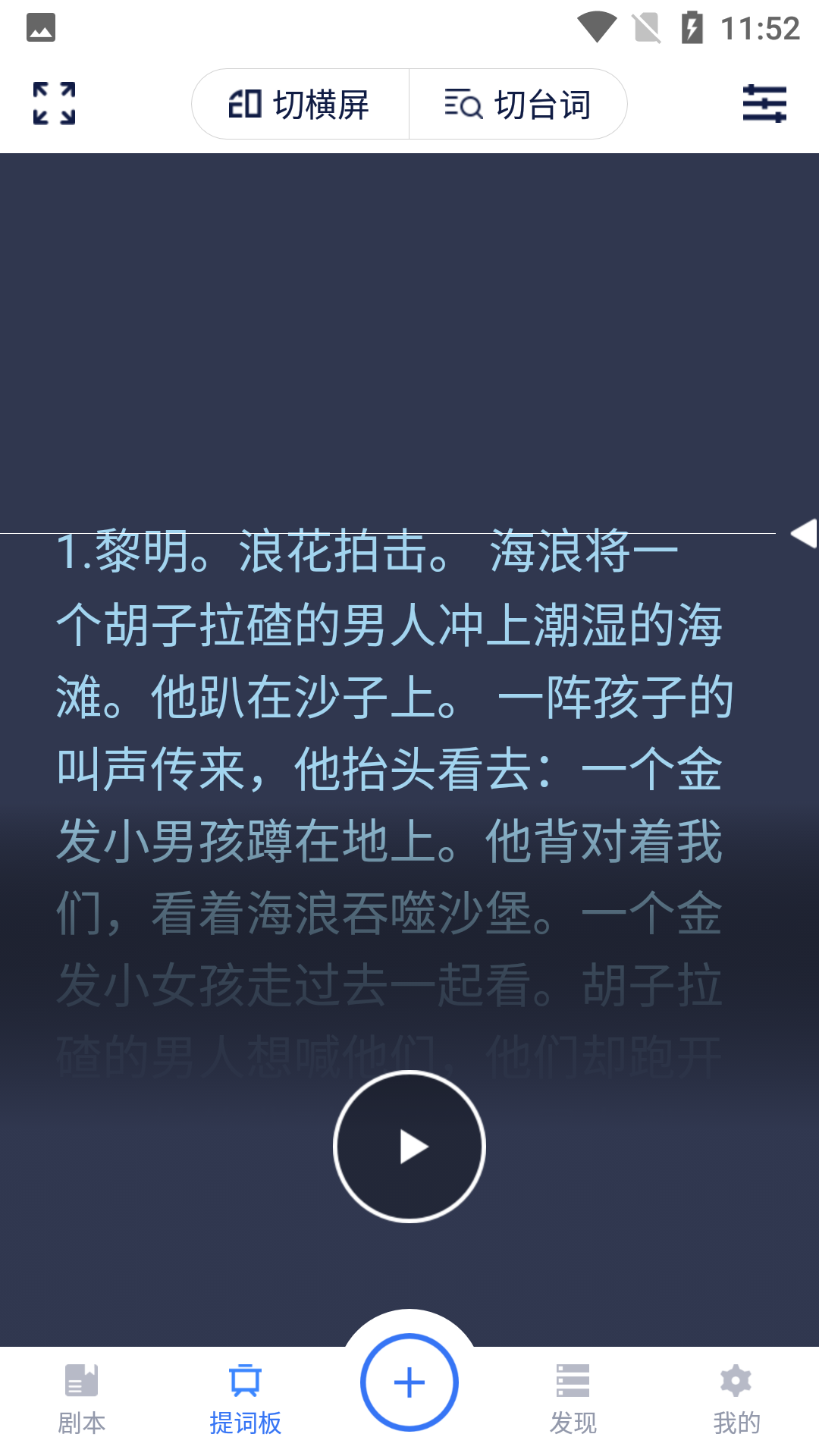Open prompter settings with the sliders icon

(766, 104)
